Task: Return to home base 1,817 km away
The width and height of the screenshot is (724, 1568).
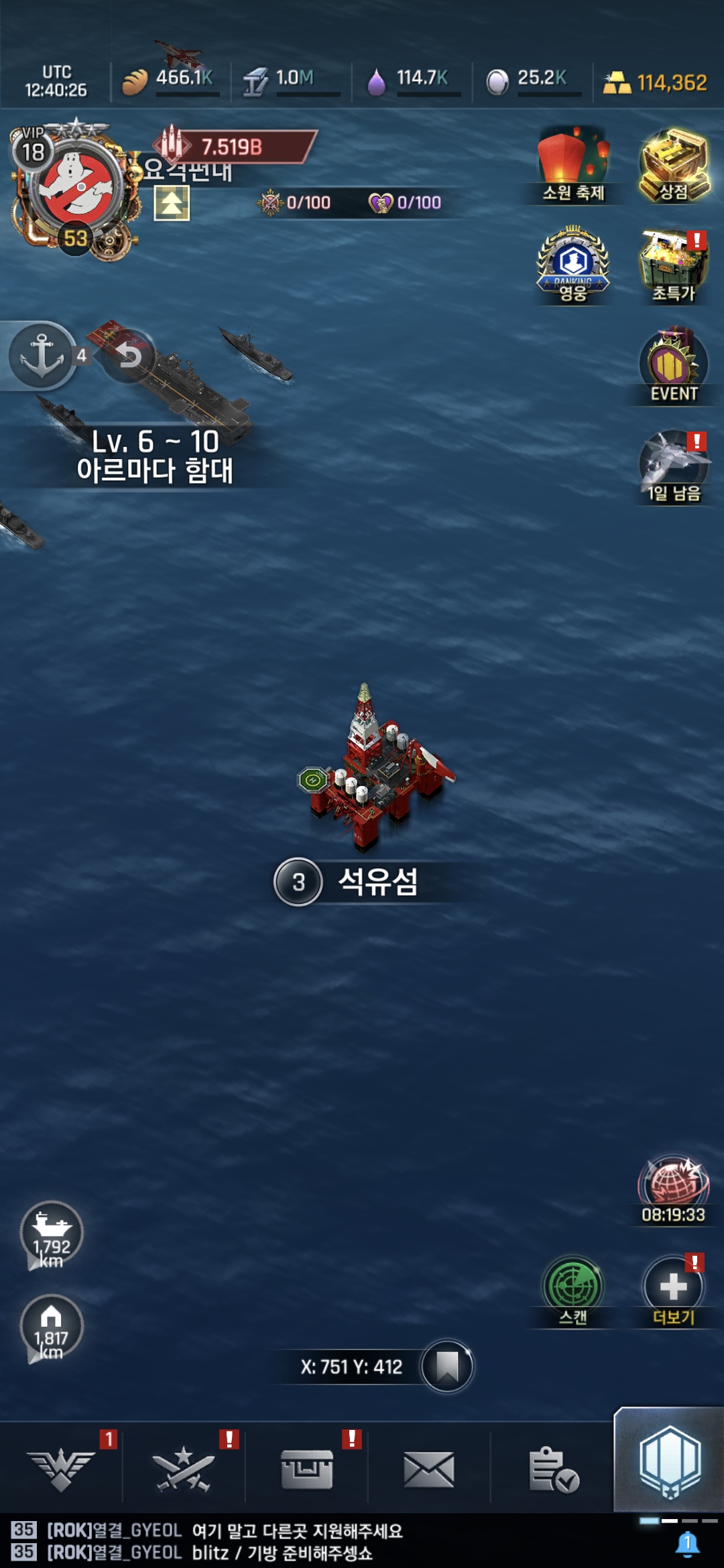Action: (x=52, y=1327)
